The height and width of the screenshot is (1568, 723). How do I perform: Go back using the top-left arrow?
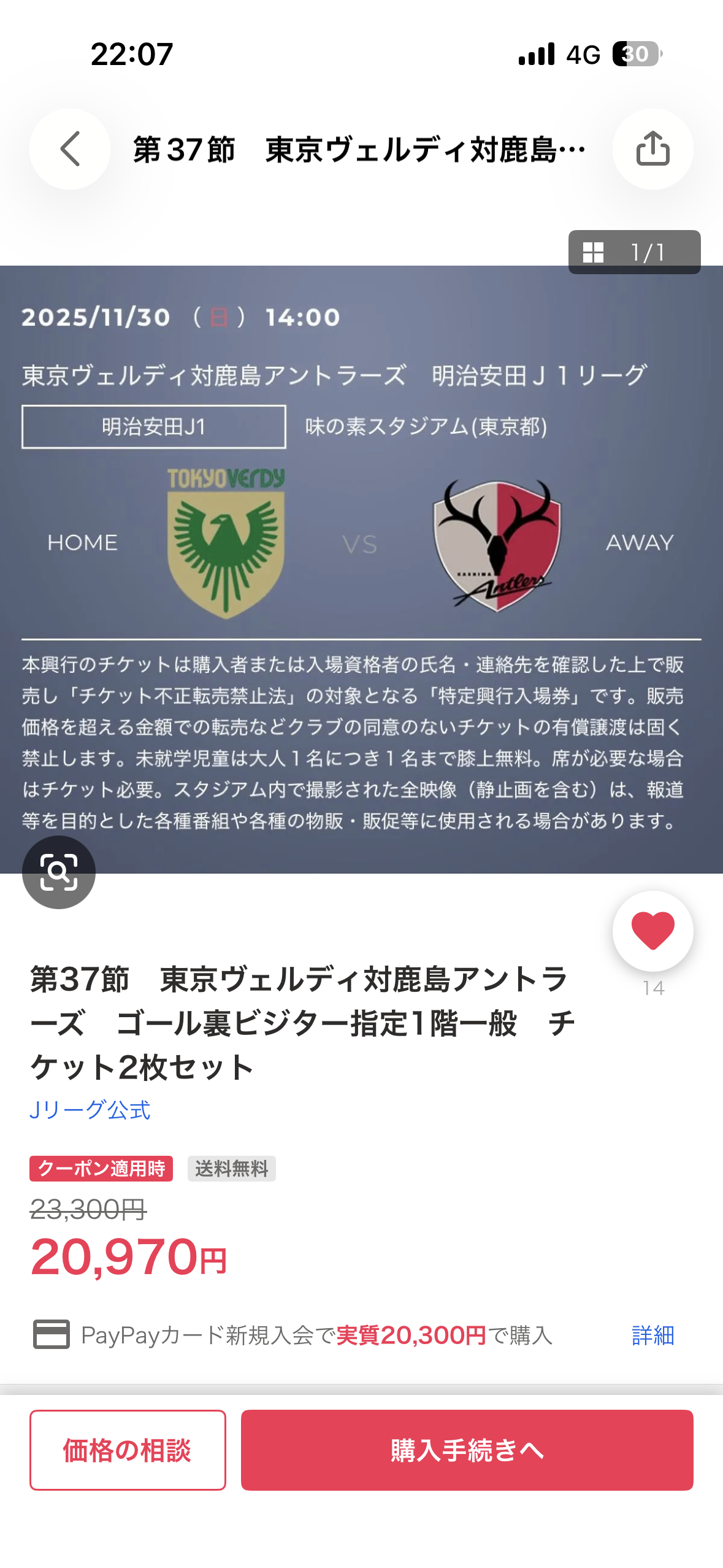click(70, 149)
